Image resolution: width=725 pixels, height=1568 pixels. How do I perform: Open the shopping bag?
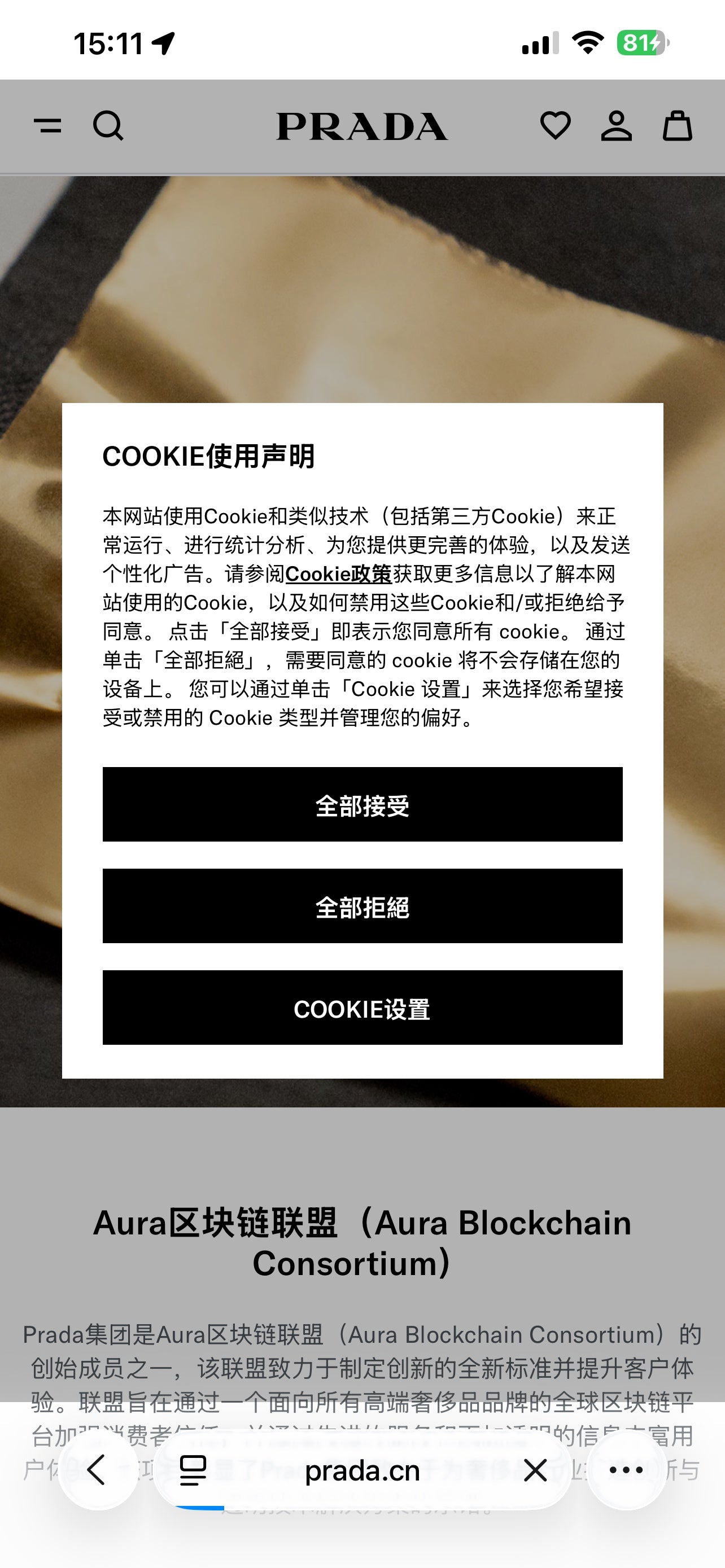click(677, 126)
